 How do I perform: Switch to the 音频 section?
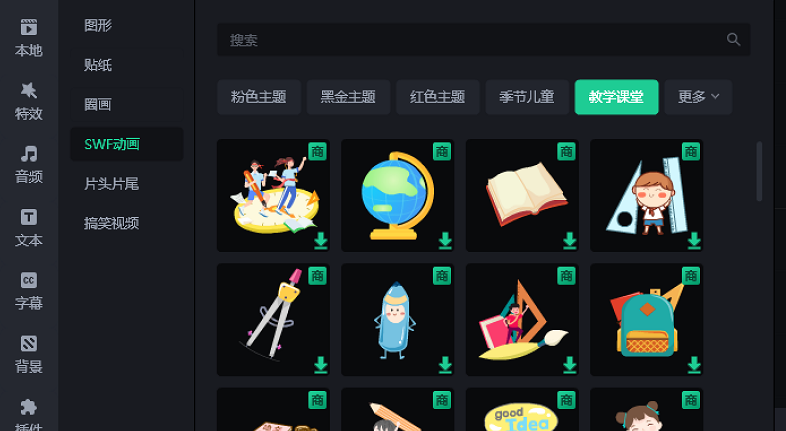click(29, 164)
